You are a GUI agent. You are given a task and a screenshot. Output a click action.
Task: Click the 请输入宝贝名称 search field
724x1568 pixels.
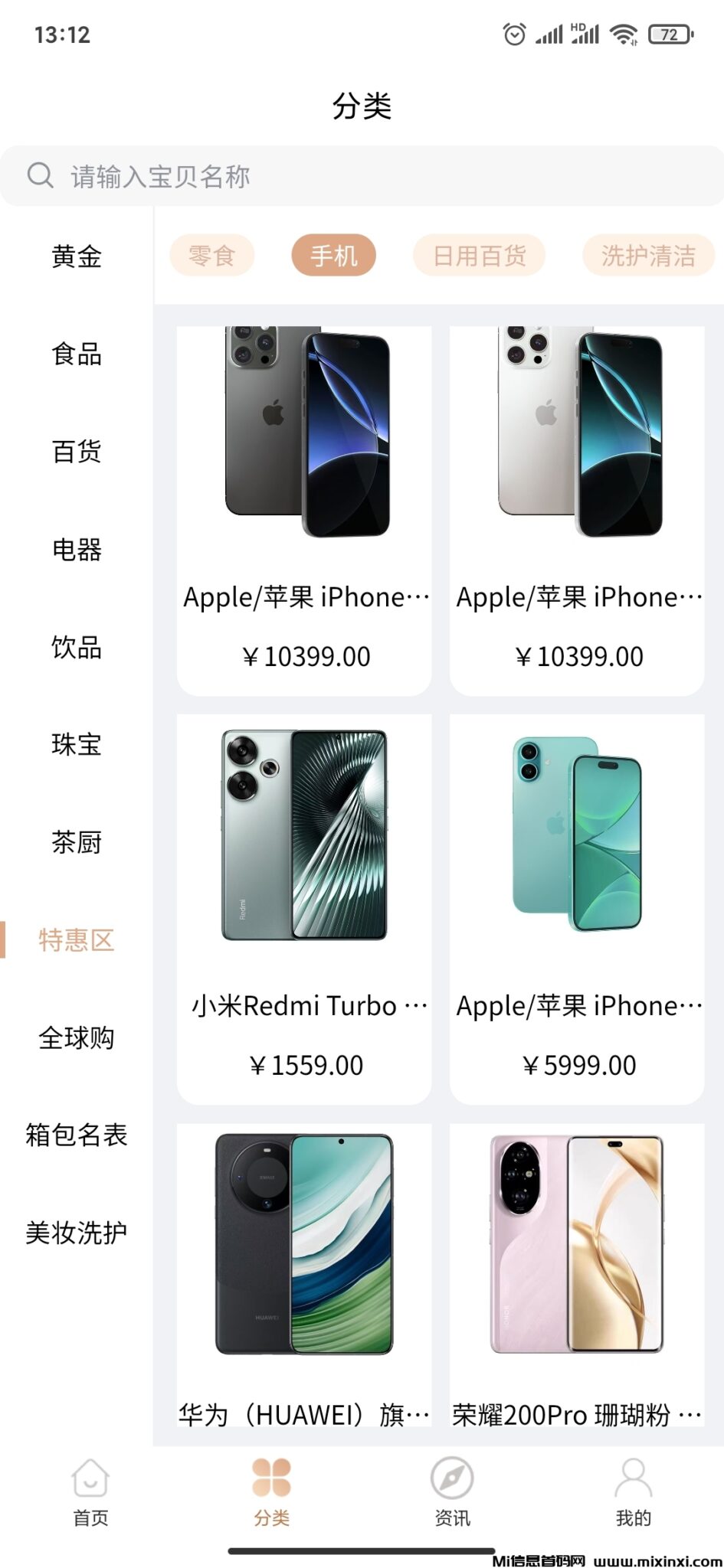tap(230, 175)
